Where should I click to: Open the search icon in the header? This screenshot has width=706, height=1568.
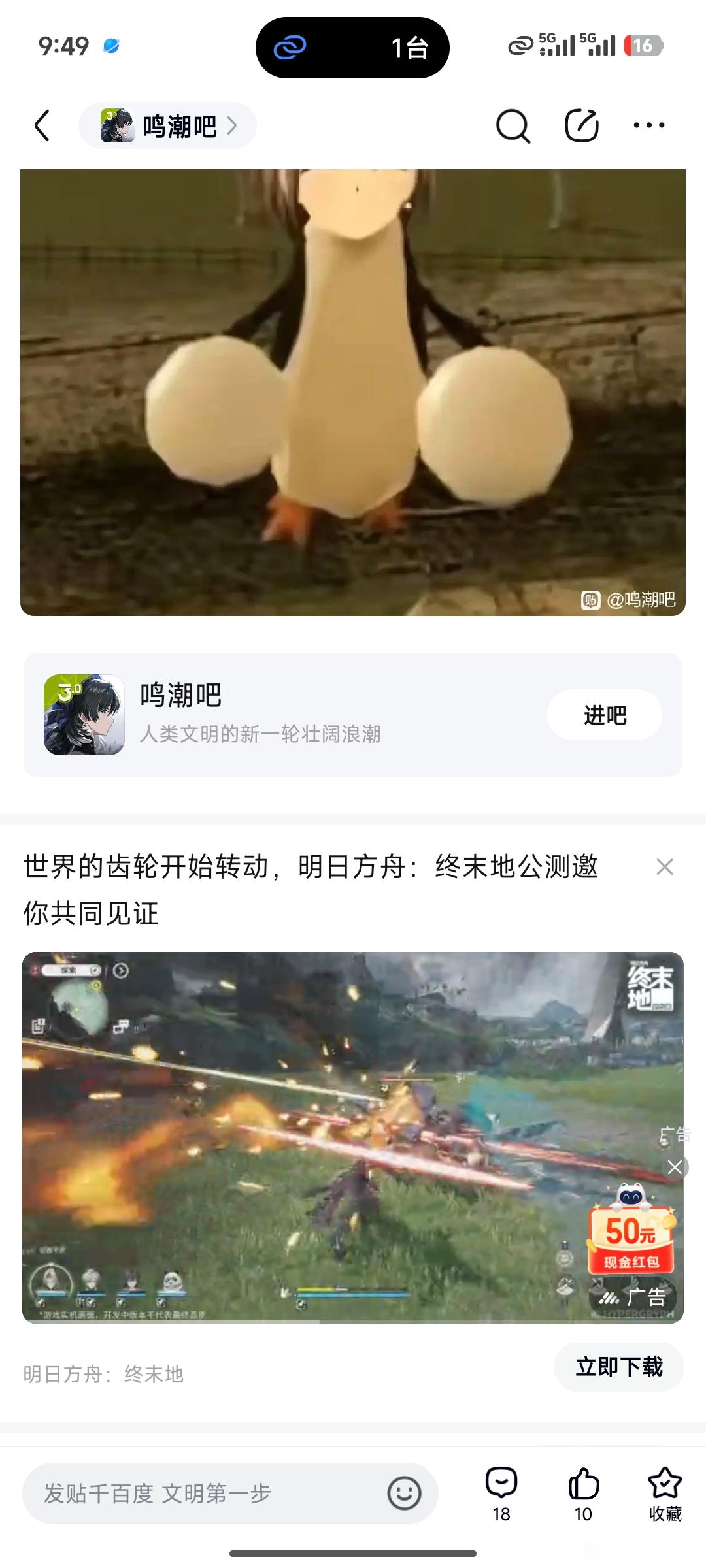tap(513, 125)
